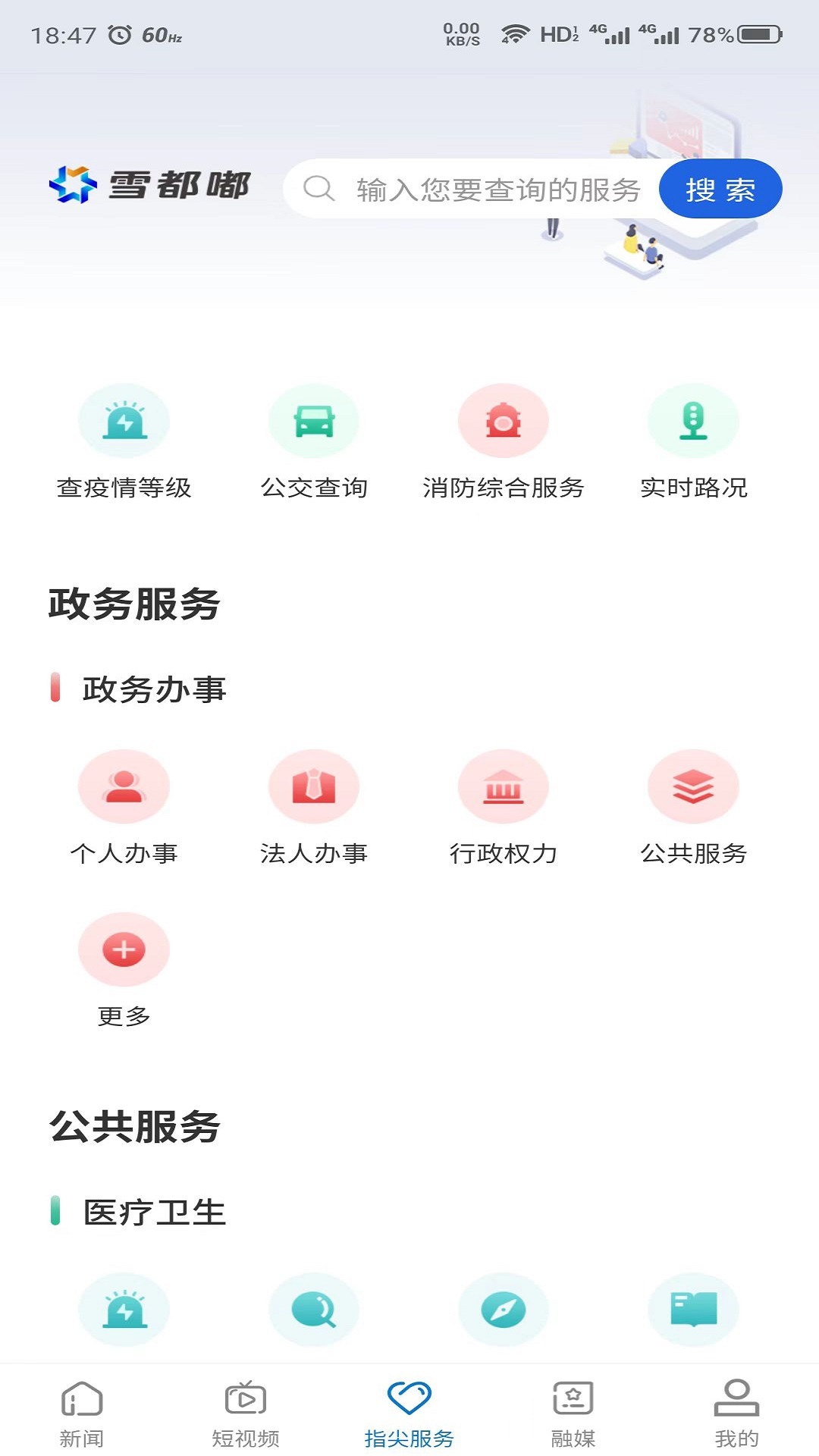Image resolution: width=819 pixels, height=1456 pixels.
Task: Select the 消防综合服务 fire hydrant icon
Action: coord(504,421)
